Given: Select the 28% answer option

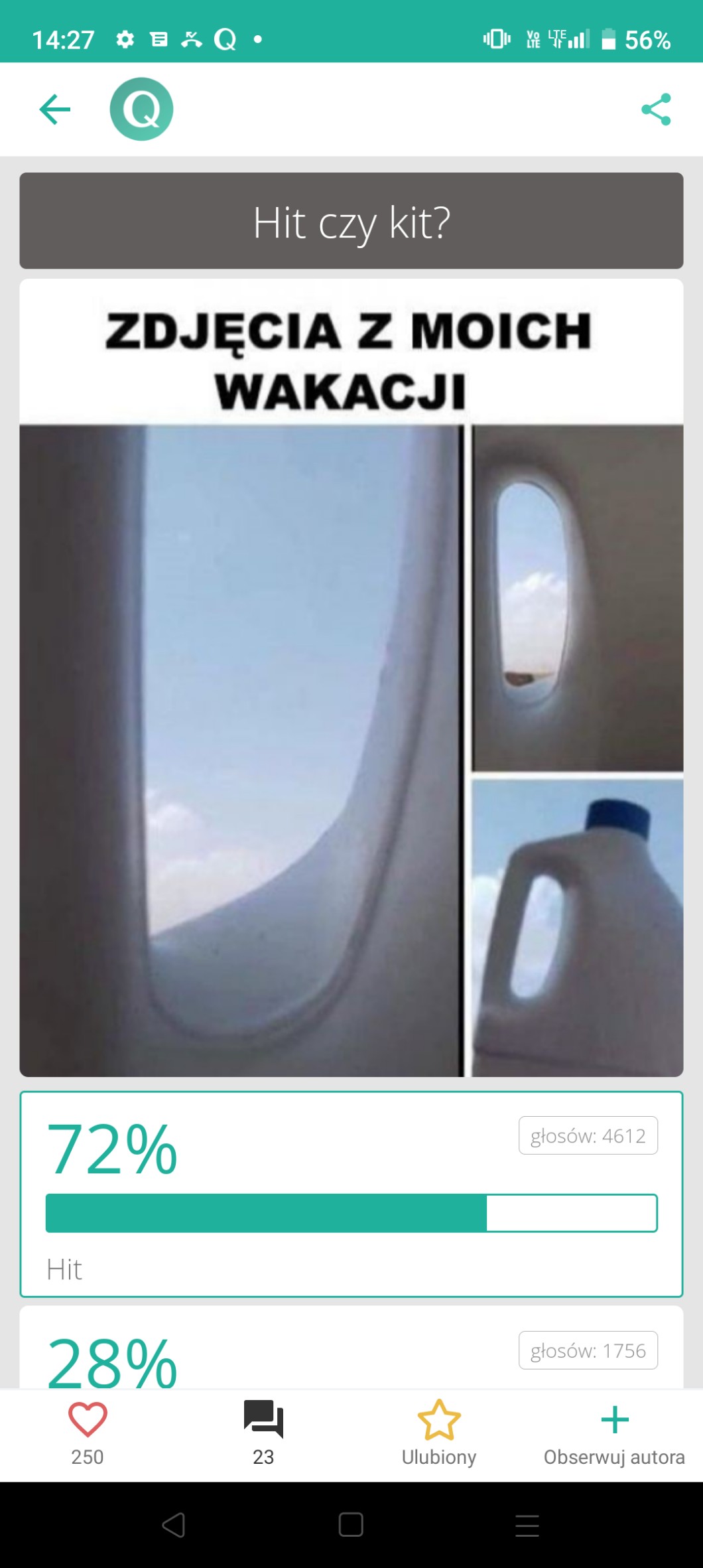Looking at the screenshot, I should 351,1352.
